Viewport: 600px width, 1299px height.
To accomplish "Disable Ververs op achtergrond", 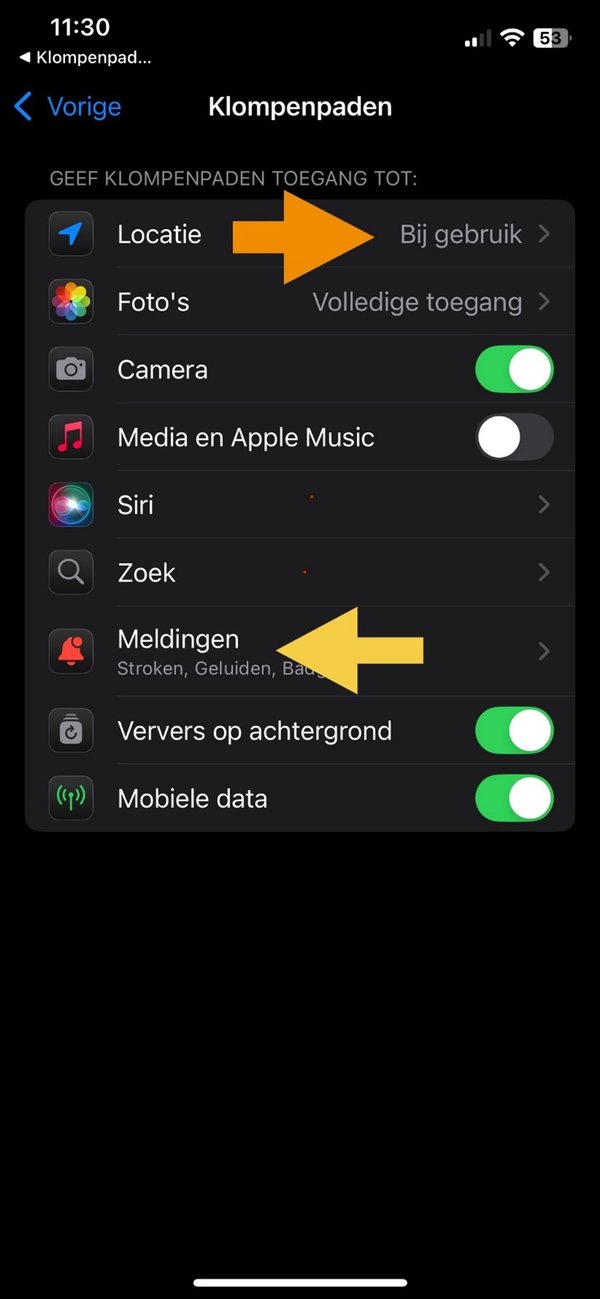I will pyautogui.click(x=513, y=731).
